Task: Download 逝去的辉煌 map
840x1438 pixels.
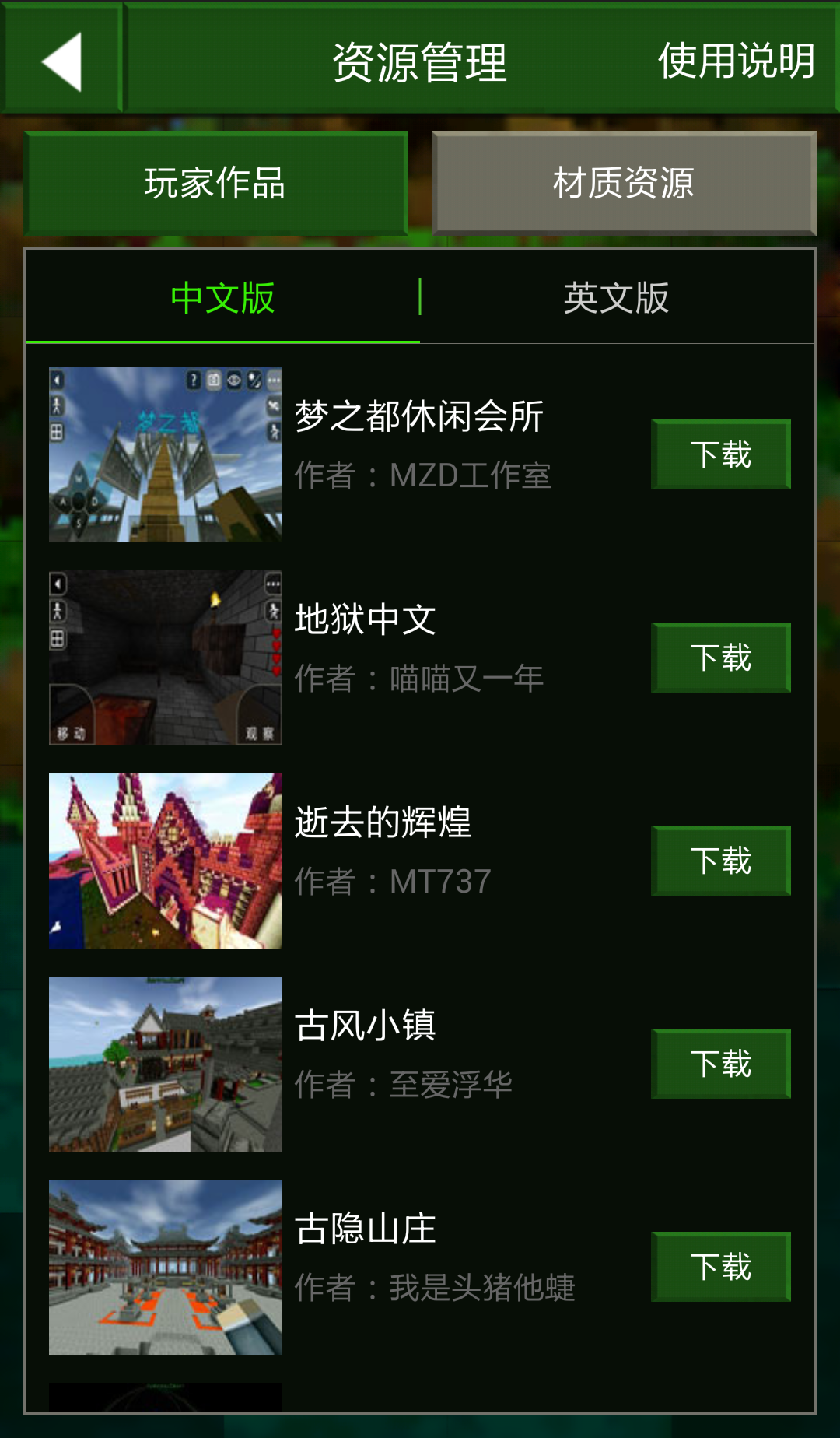Action: click(720, 861)
